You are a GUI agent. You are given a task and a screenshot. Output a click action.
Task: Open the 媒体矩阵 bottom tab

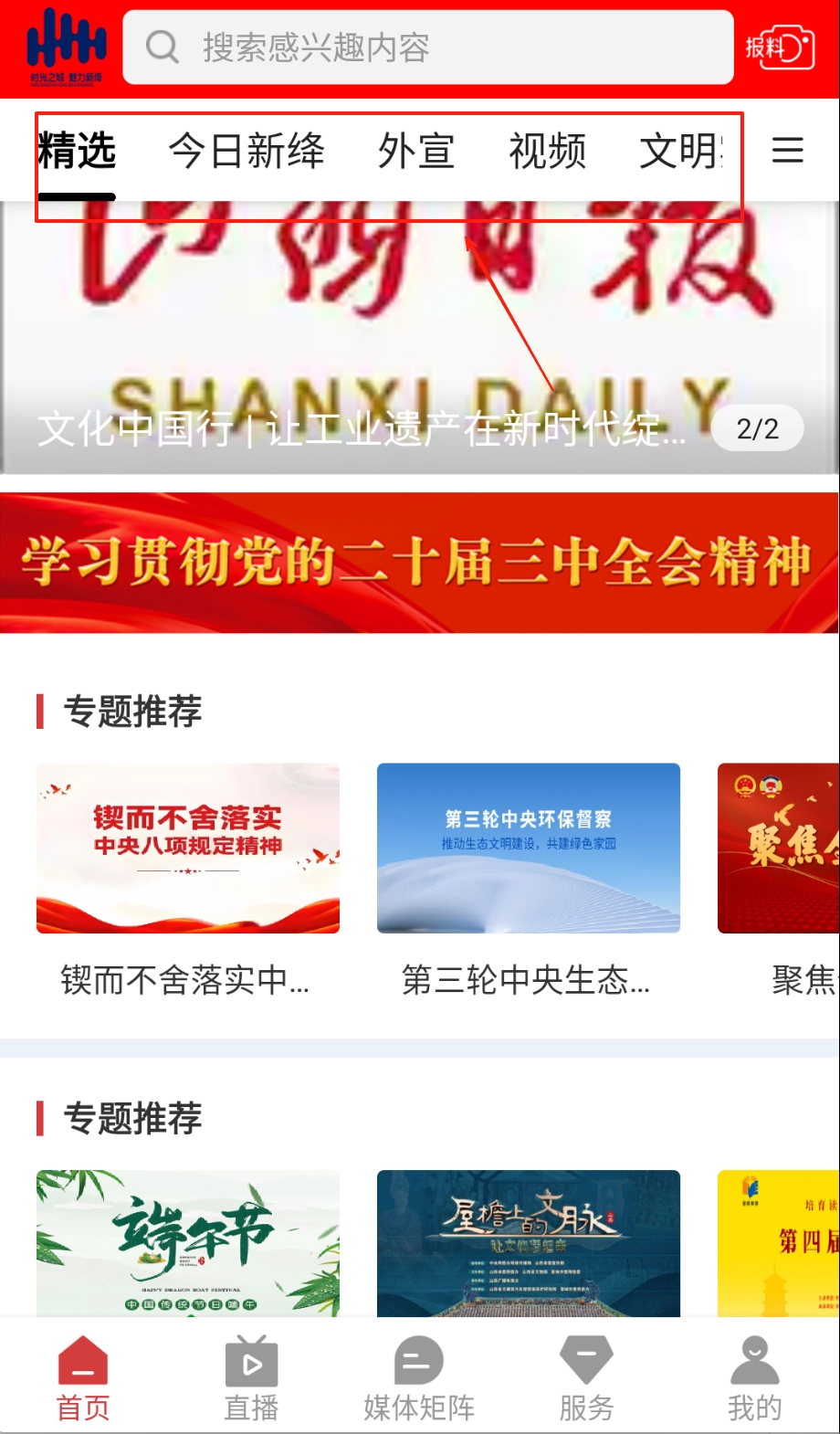pyautogui.click(x=419, y=1379)
